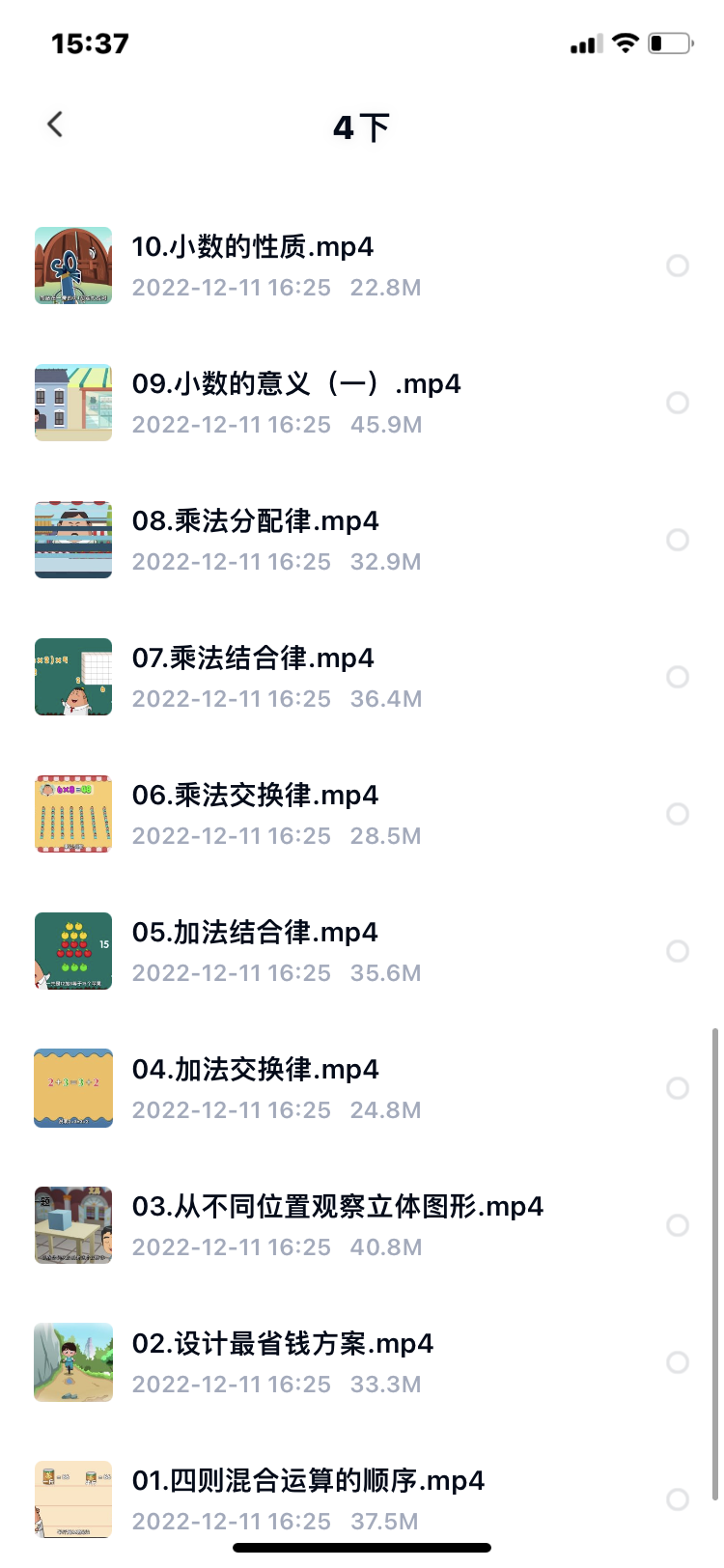Screen dimensions: 724x1568
Task: Check the circle for 06.乘法交换律.mp4
Action: [x=678, y=814]
